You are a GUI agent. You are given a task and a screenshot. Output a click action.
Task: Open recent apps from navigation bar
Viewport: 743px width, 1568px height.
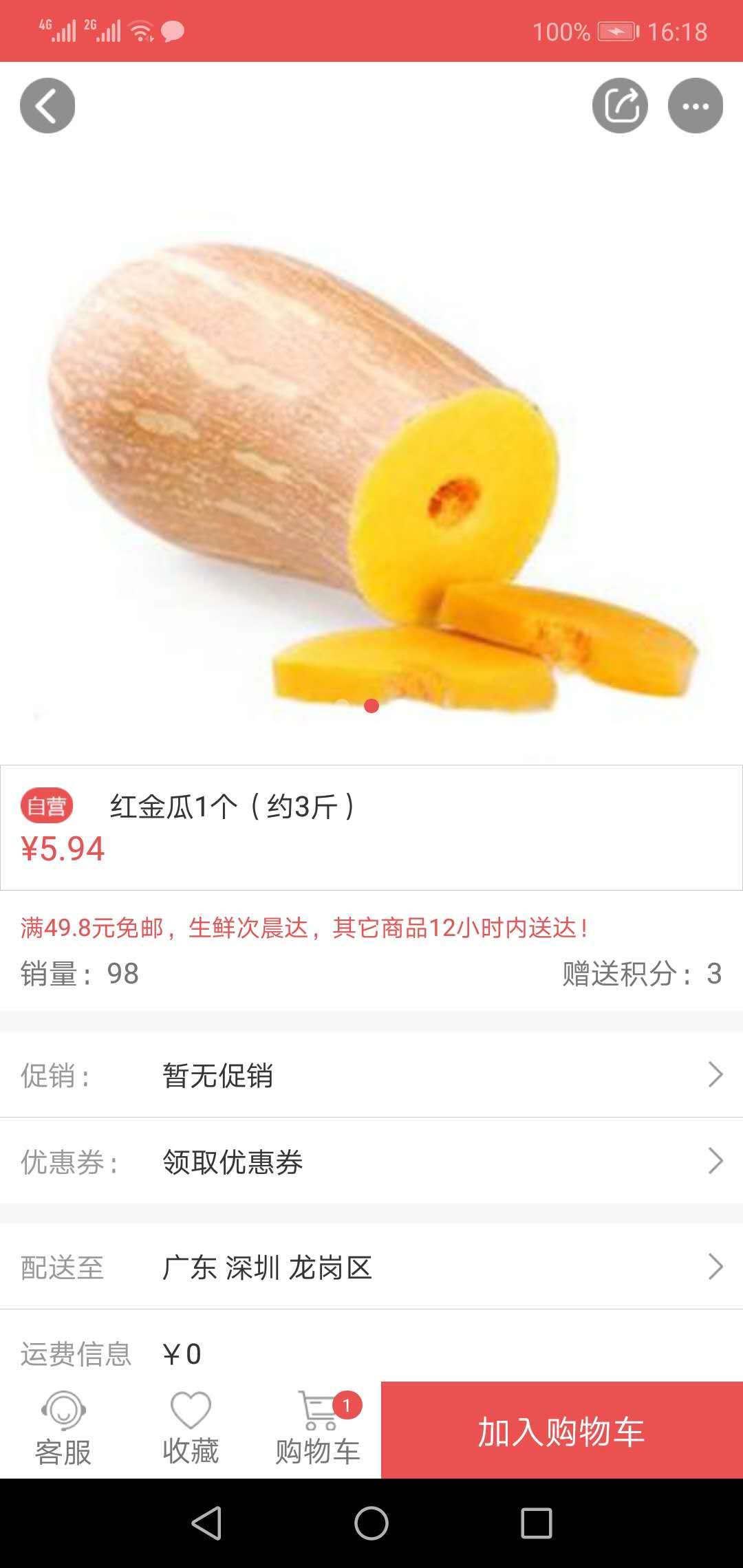pos(537,1523)
